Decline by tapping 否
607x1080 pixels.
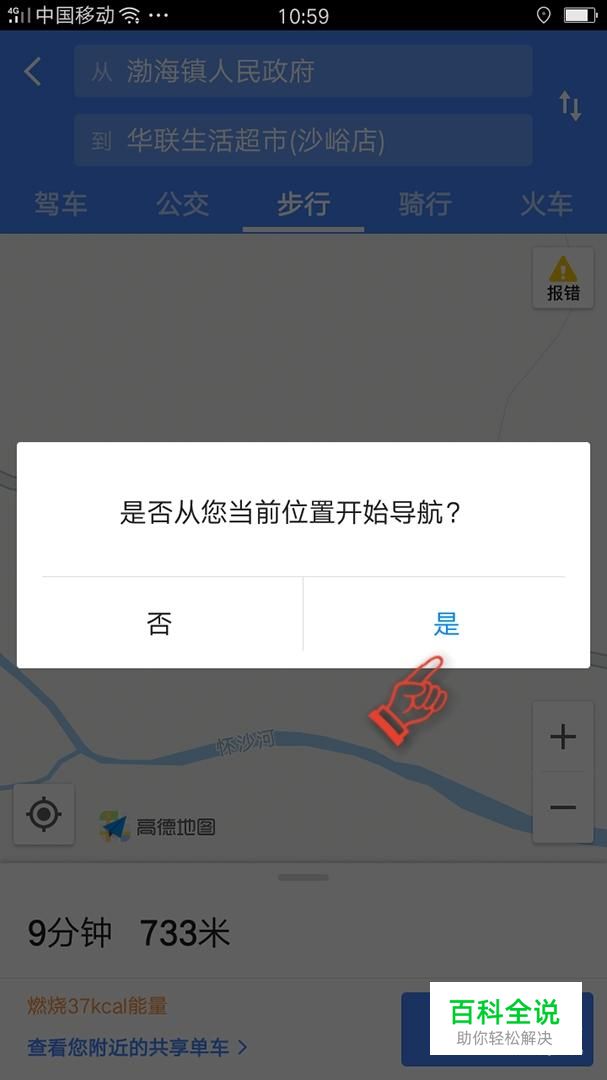coord(160,624)
